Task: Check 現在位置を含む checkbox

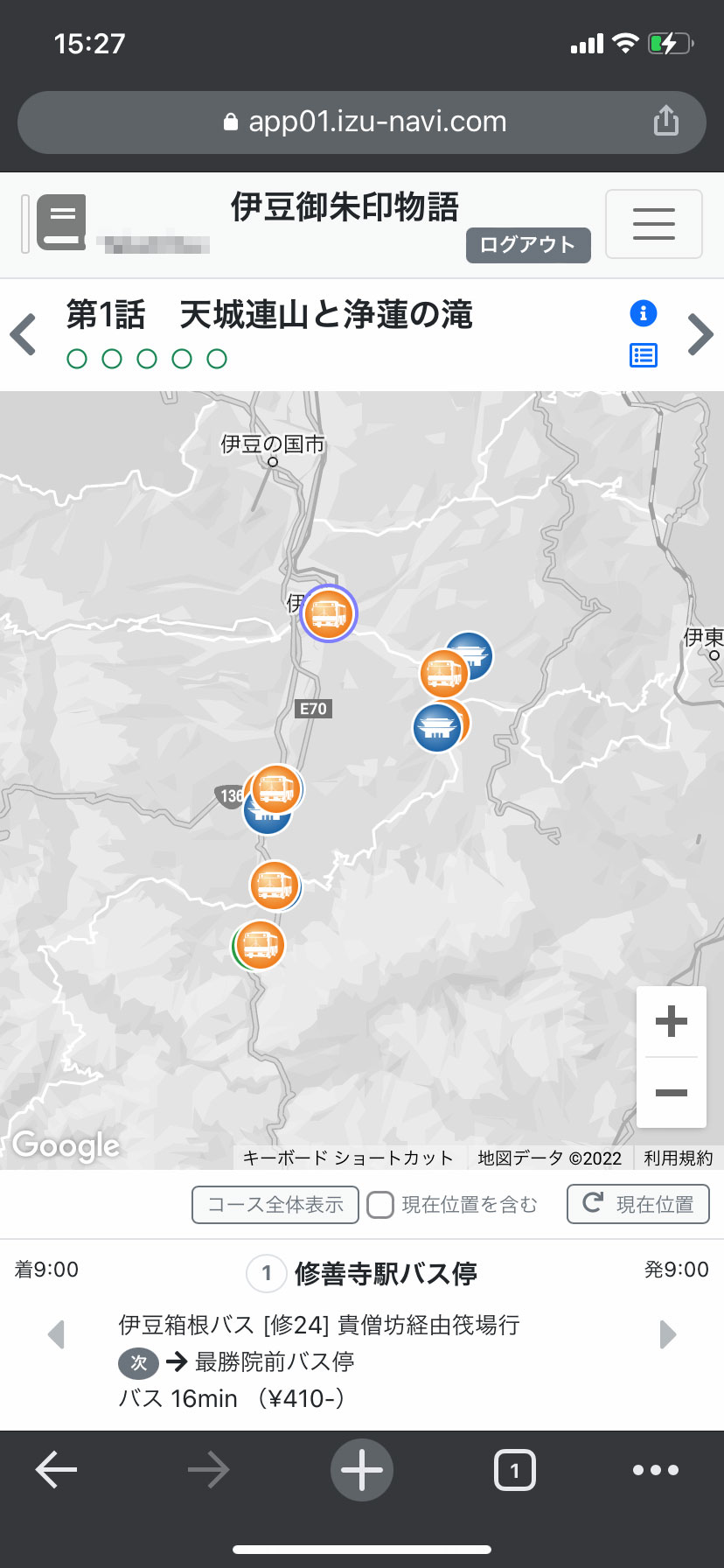Action: (x=380, y=1205)
